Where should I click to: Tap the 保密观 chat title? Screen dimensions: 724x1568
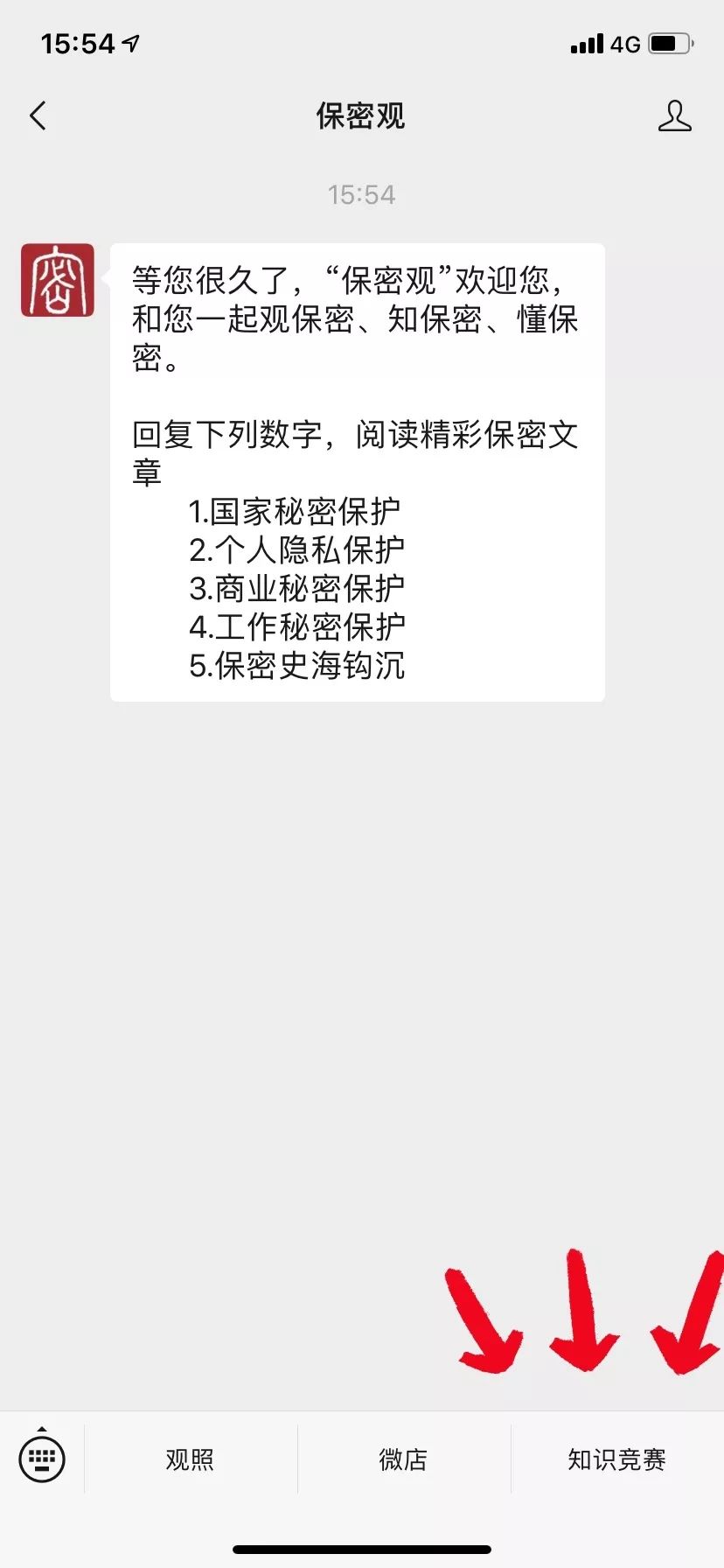361,115
